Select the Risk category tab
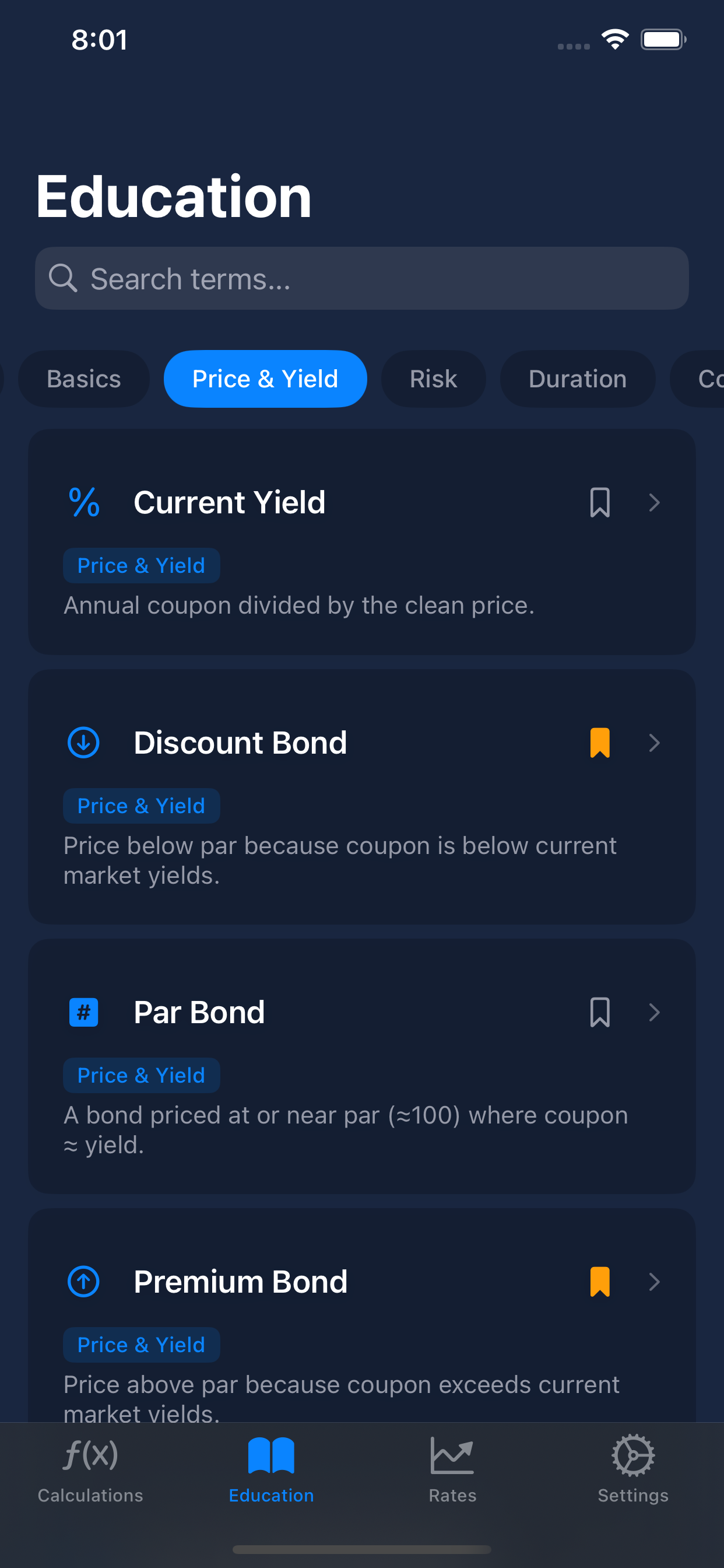Viewport: 724px width, 1568px height. click(433, 378)
